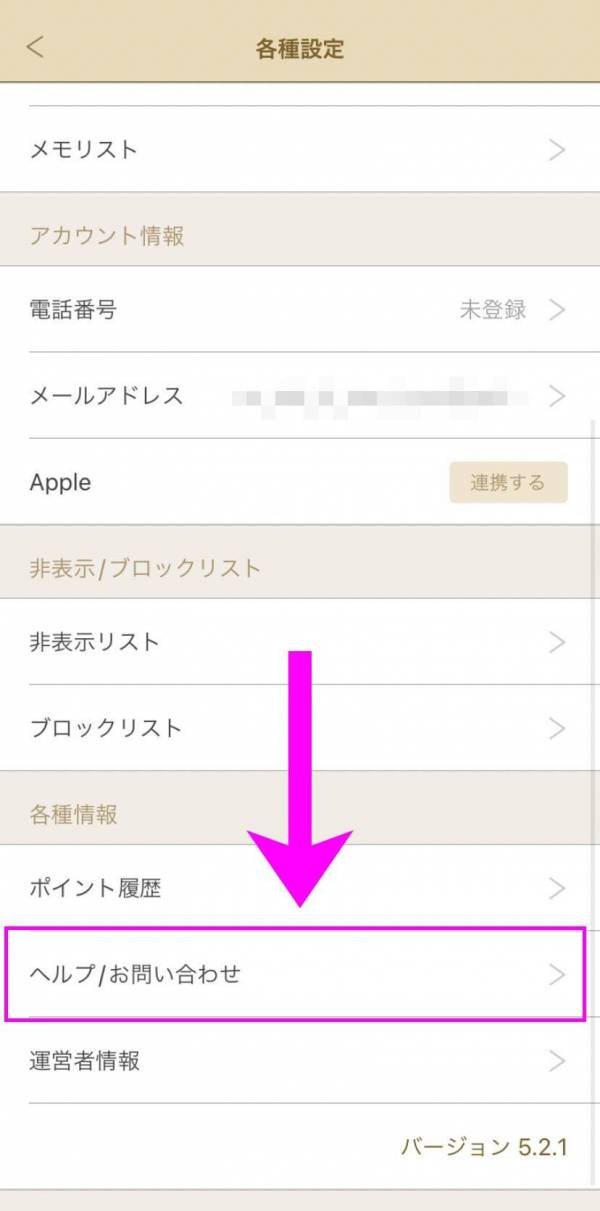Open the 非表示リスト row
Image resolution: width=600 pixels, height=1211 pixels.
[x=298, y=642]
